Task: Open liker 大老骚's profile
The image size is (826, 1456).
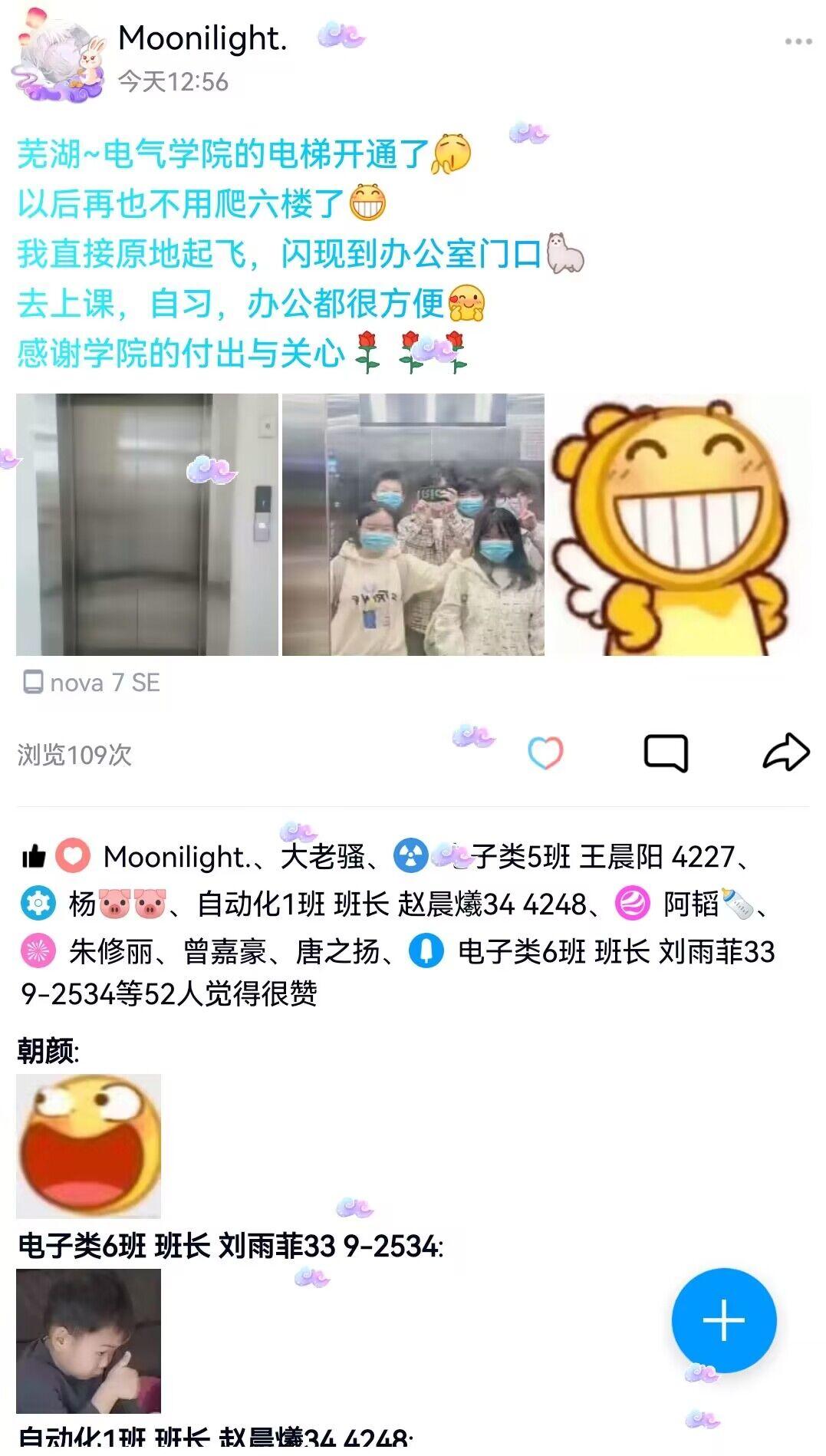Action: point(322,857)
